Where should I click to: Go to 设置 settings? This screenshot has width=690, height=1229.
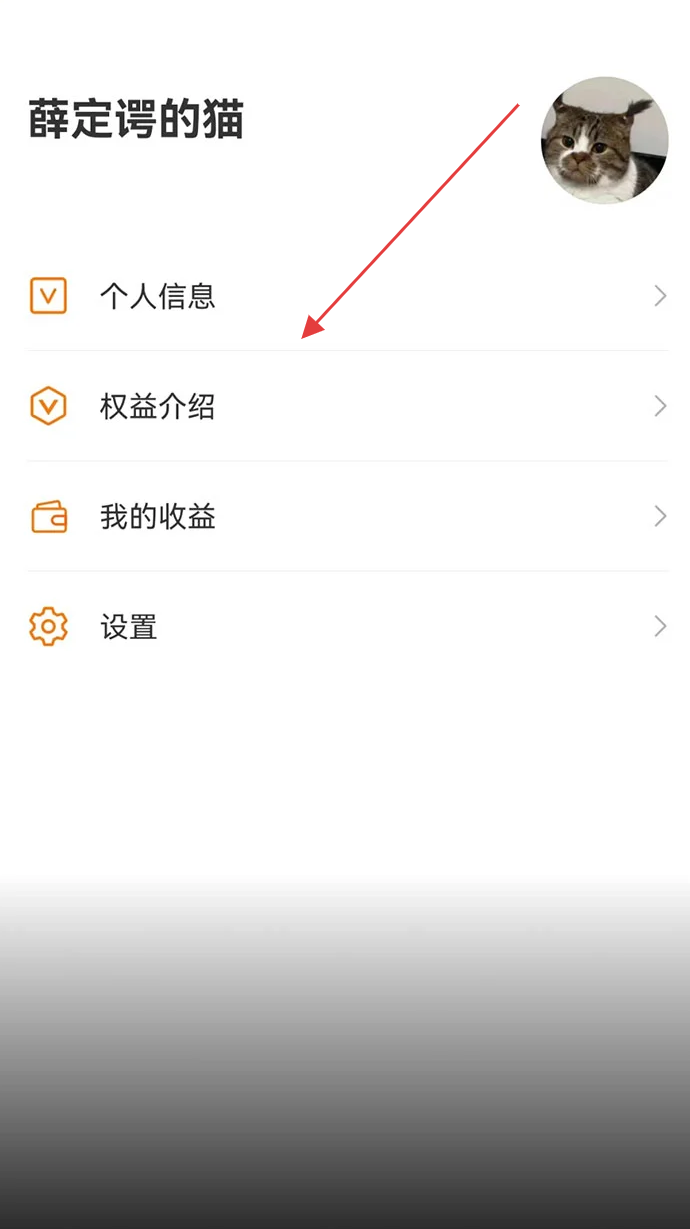pyautogui.click(x=128, y=627)
